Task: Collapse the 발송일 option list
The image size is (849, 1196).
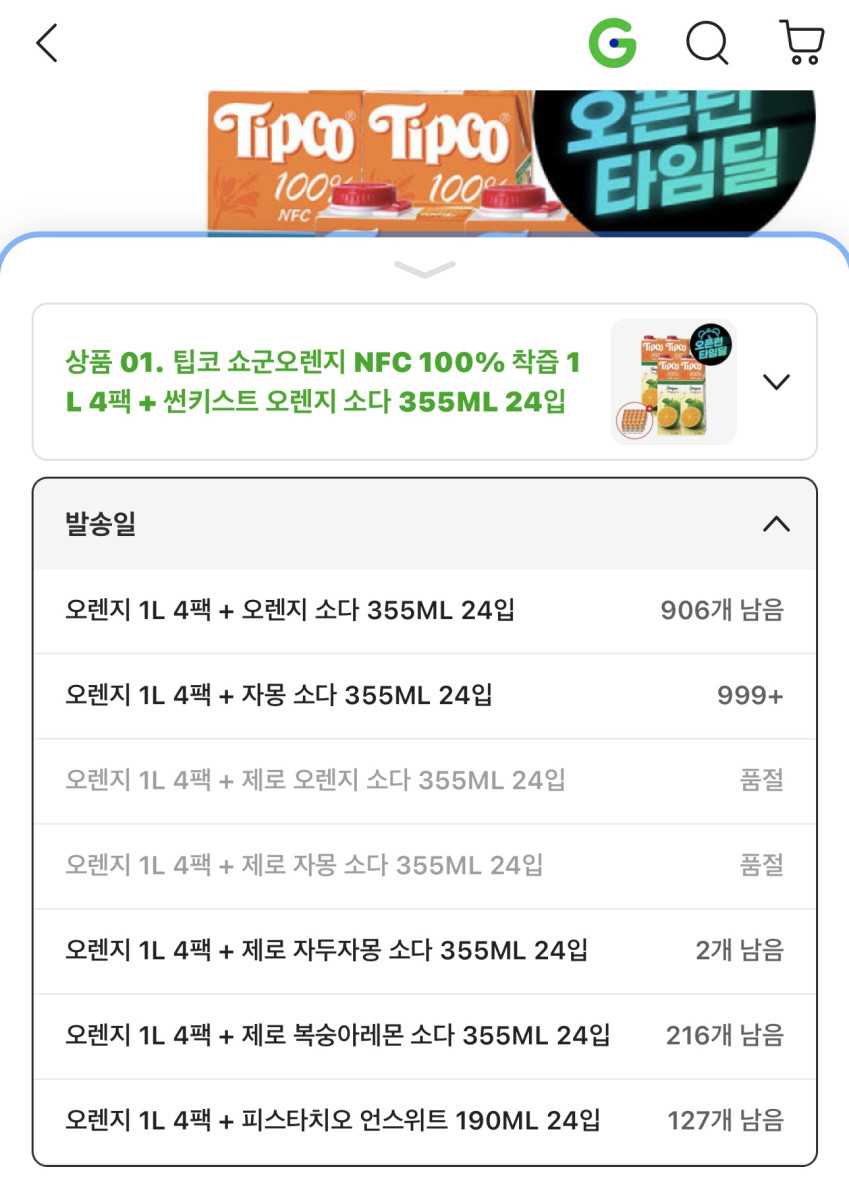Action: [x=425, y=524]
